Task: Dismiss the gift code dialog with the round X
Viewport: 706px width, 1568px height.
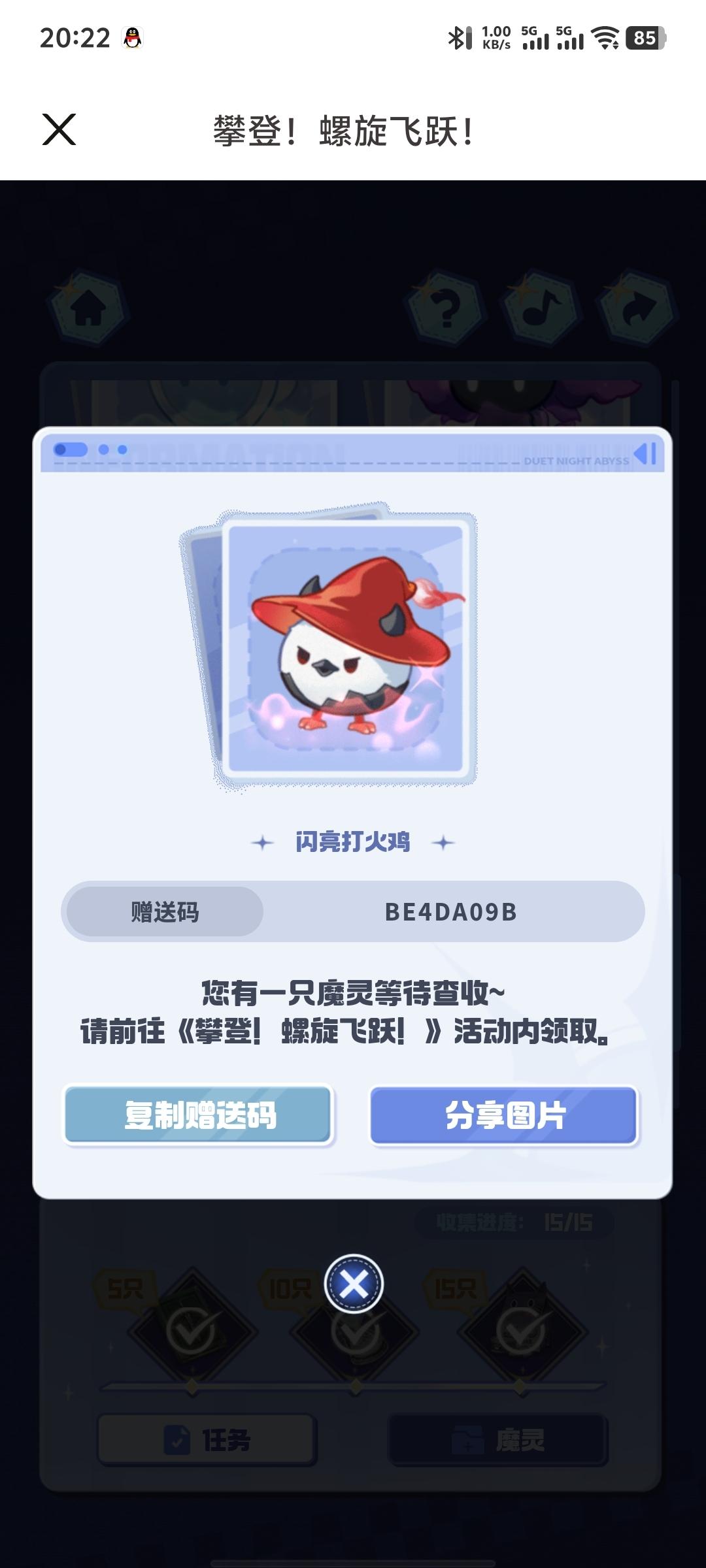Action: pyautogui.click(x=354, y=1284)
